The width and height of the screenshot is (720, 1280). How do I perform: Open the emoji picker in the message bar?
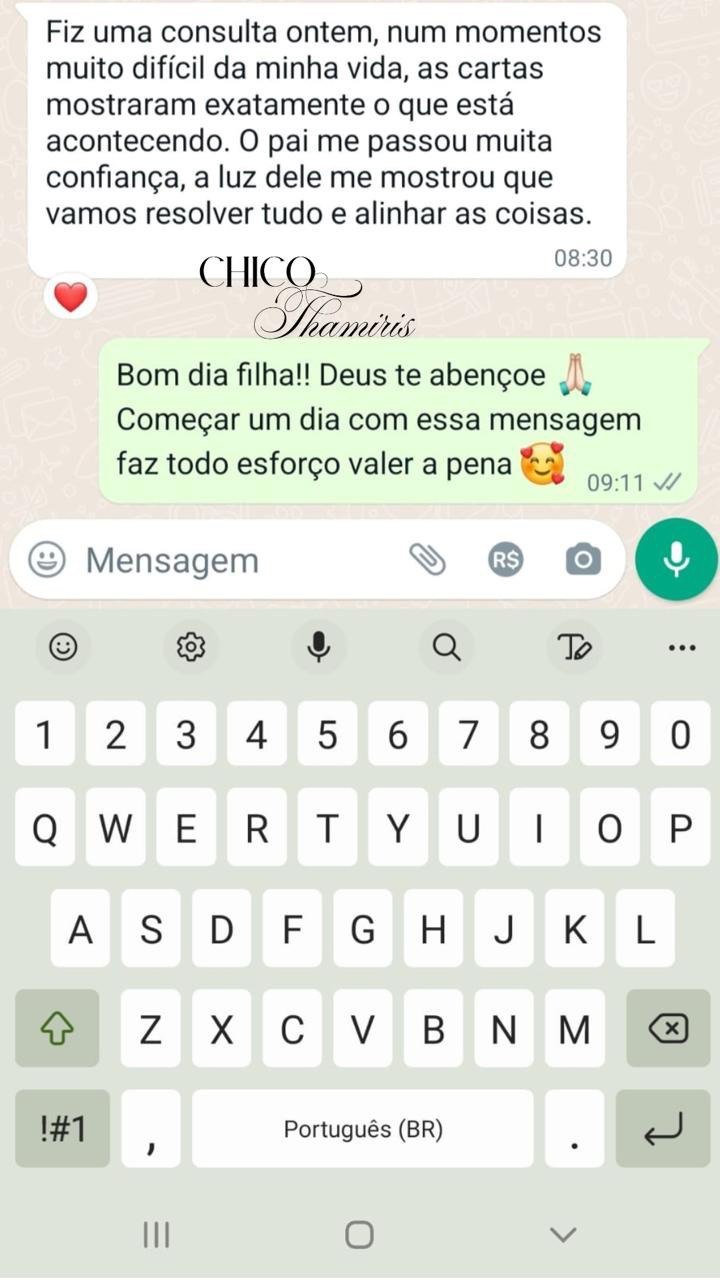coord(46,560)
